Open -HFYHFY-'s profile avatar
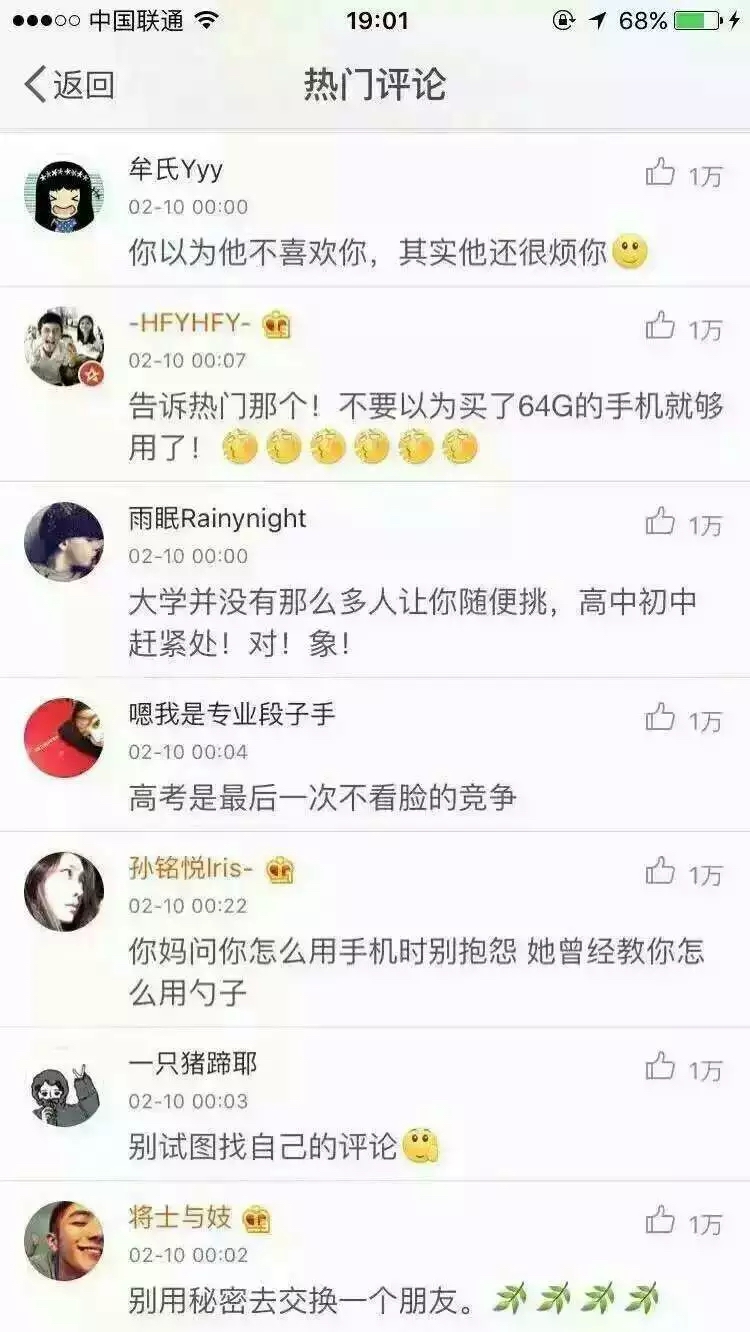Viewport: 750px width, 1332px height. (64, 346)
